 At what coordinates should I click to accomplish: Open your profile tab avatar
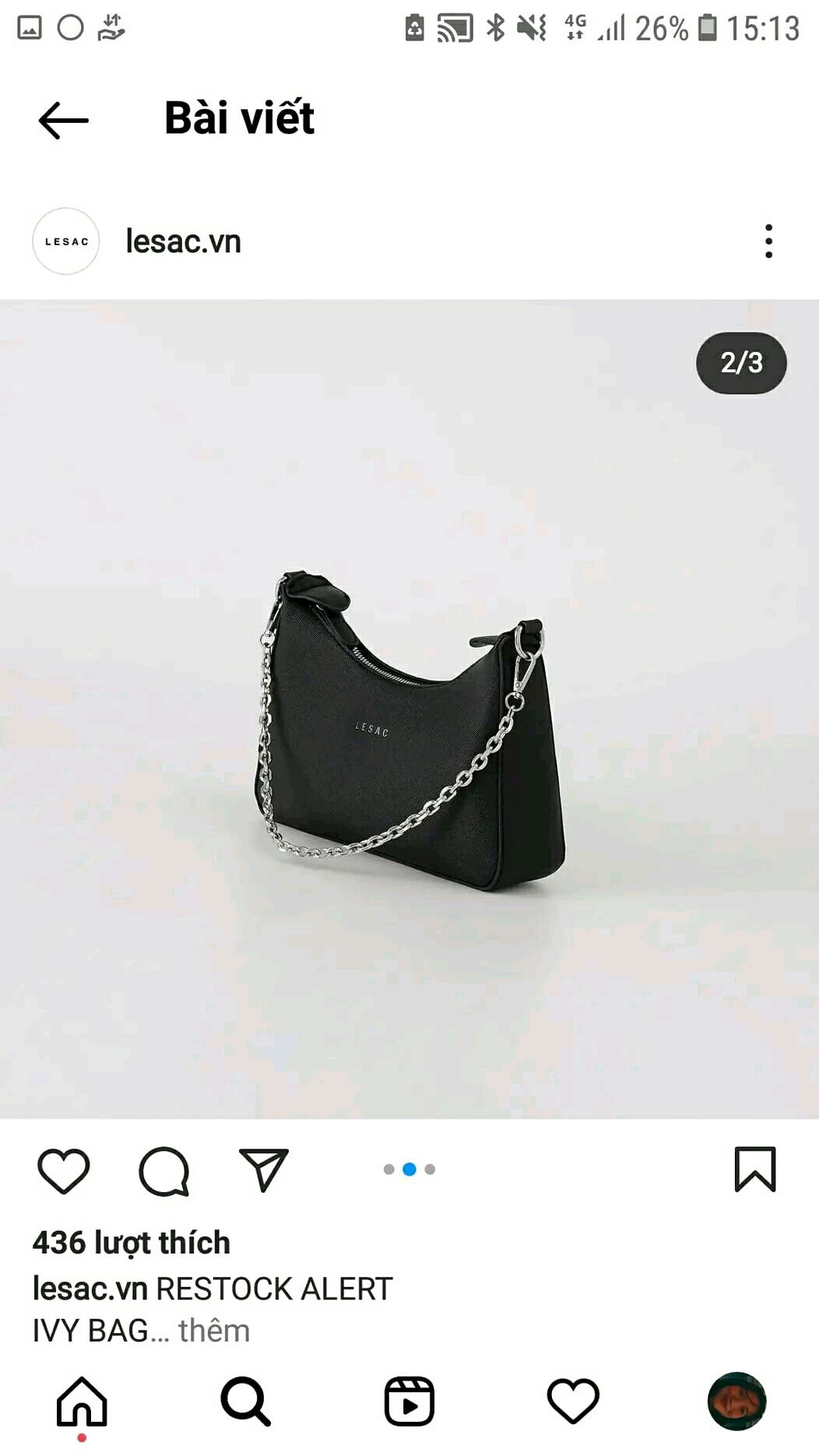(736, 1401)
